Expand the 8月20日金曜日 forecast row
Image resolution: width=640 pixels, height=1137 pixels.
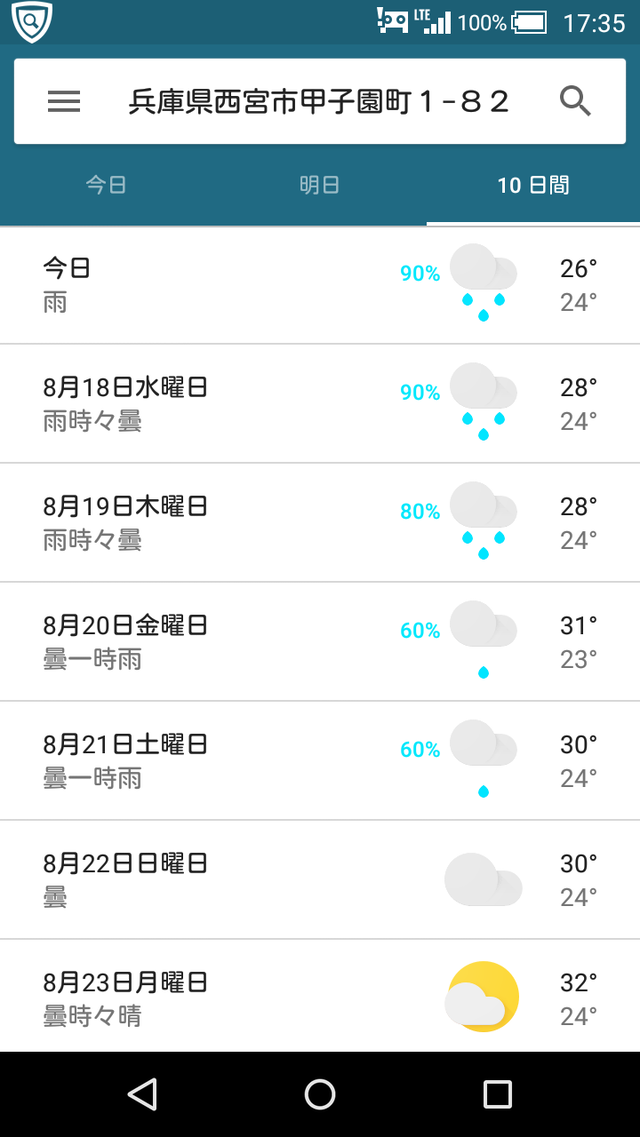point(320,642)
